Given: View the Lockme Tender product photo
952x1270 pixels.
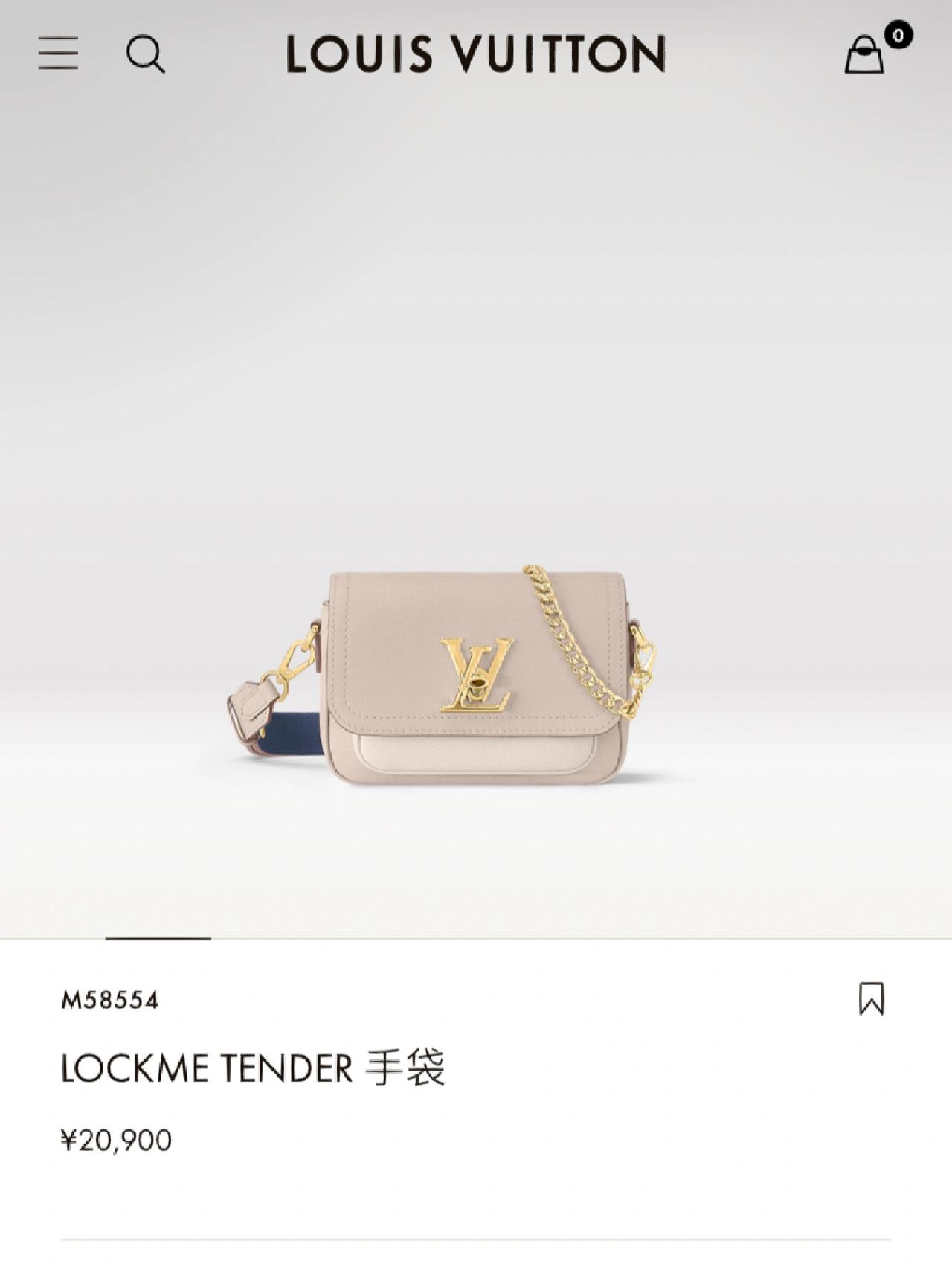Looking at the screenshot, I should click(x=476, y=677).
